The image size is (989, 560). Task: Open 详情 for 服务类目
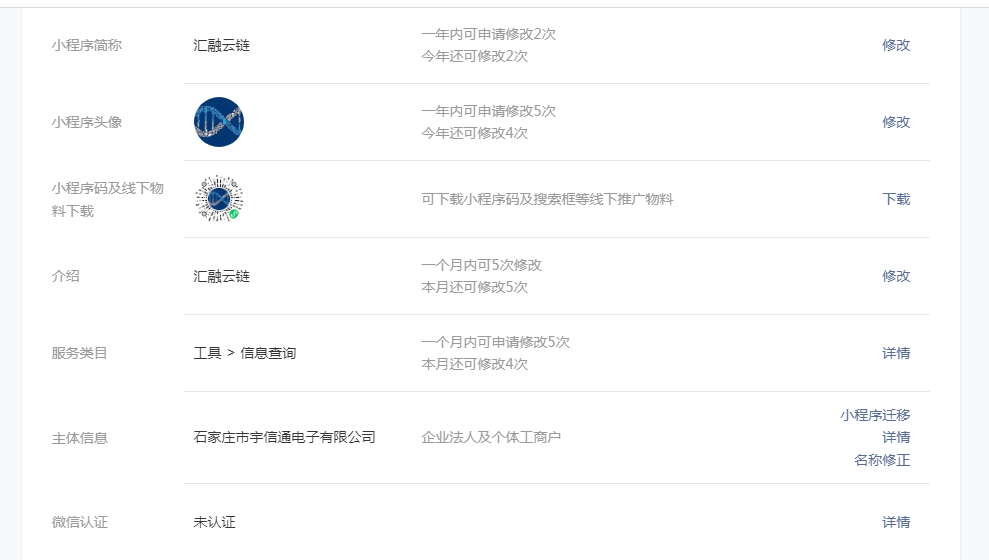[x=896, y=353]
